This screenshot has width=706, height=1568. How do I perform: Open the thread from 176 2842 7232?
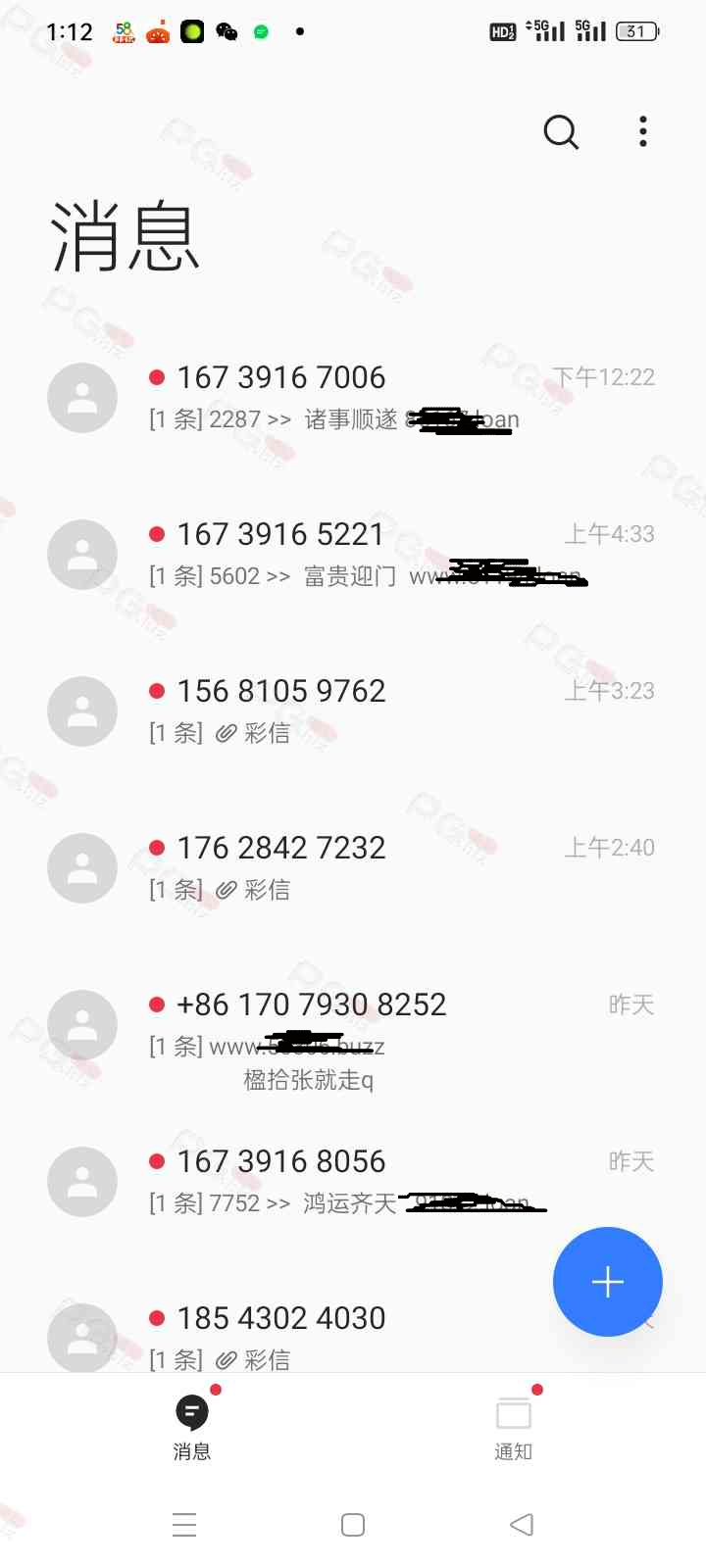point(353,868)
